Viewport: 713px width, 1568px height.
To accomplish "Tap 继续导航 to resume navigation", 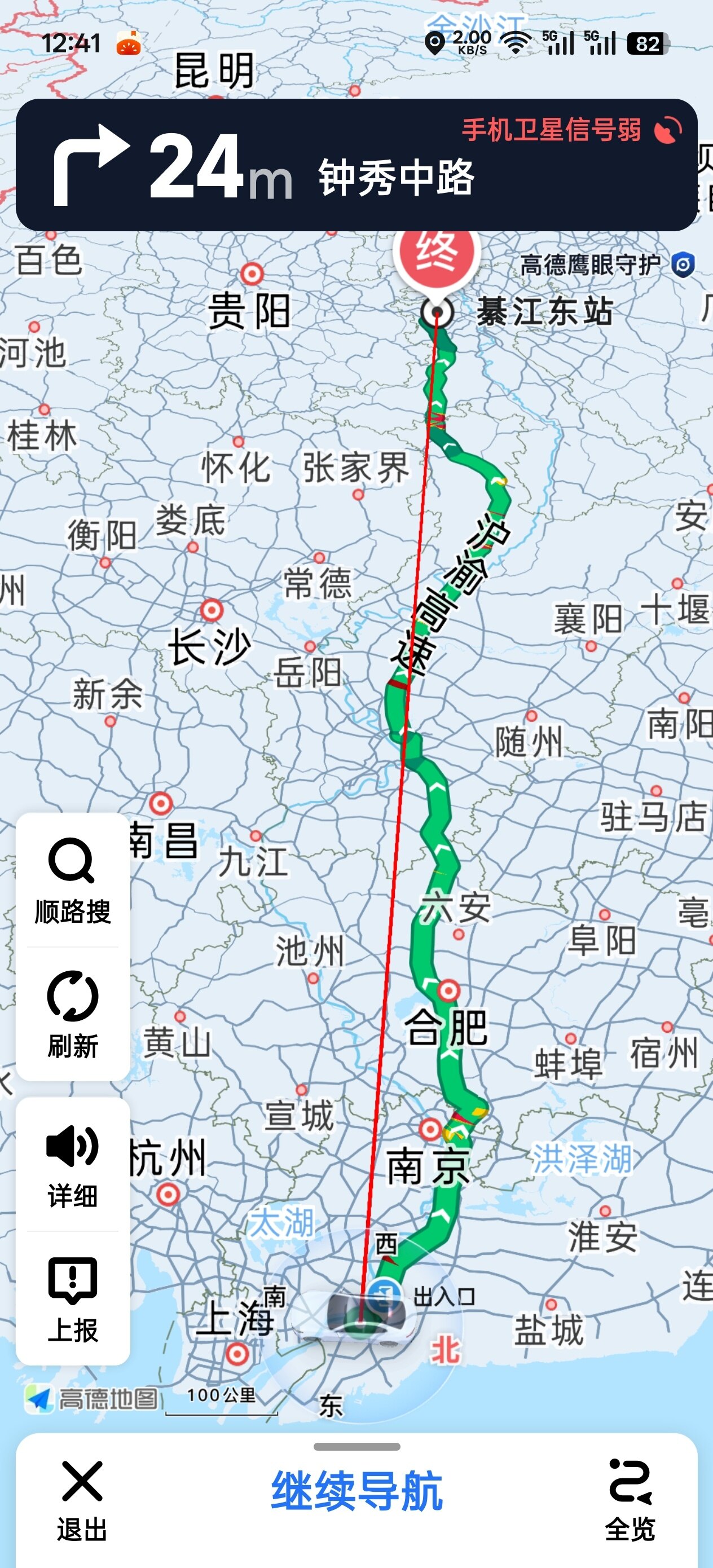I will click(357, 1491).
